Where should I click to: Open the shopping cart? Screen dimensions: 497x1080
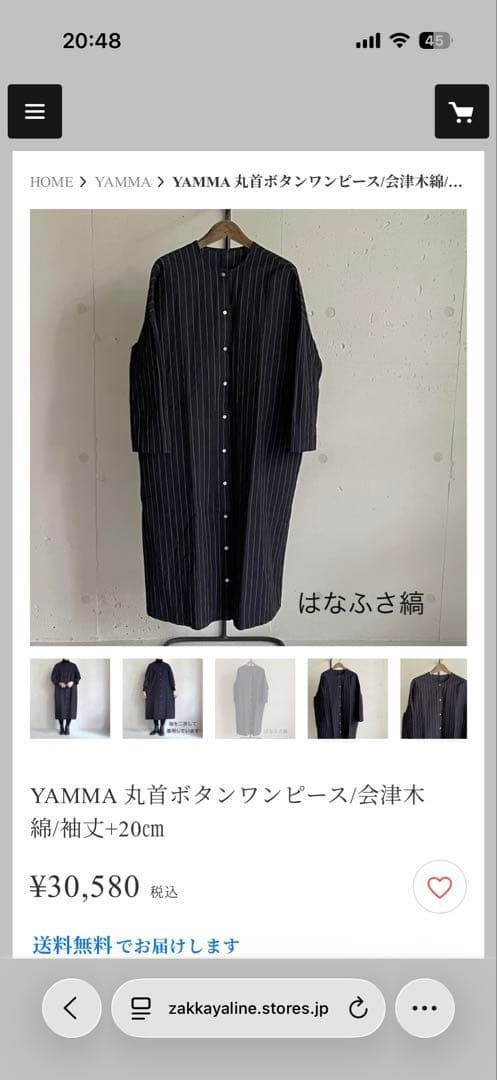461,111
